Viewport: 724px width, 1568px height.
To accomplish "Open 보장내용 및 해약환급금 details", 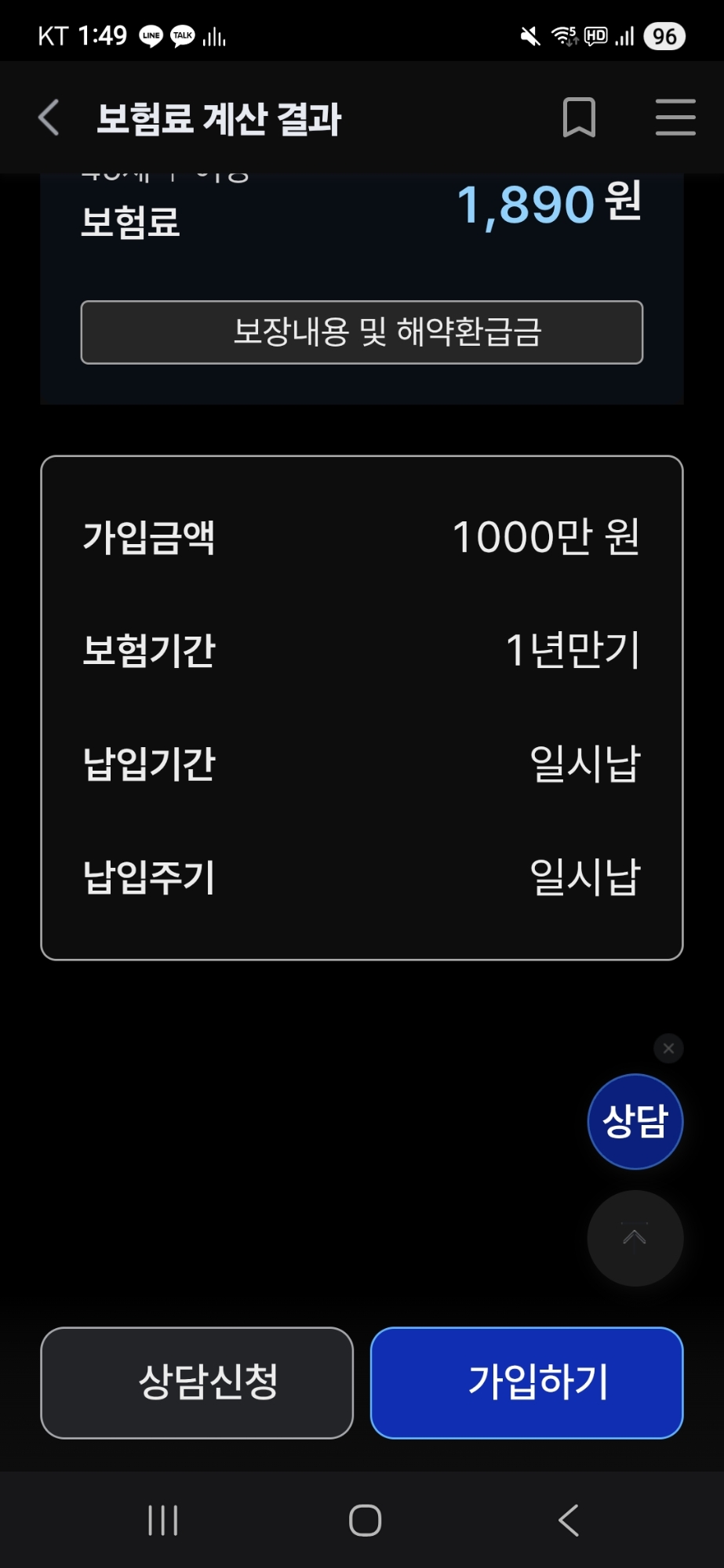I will point(362,332).
